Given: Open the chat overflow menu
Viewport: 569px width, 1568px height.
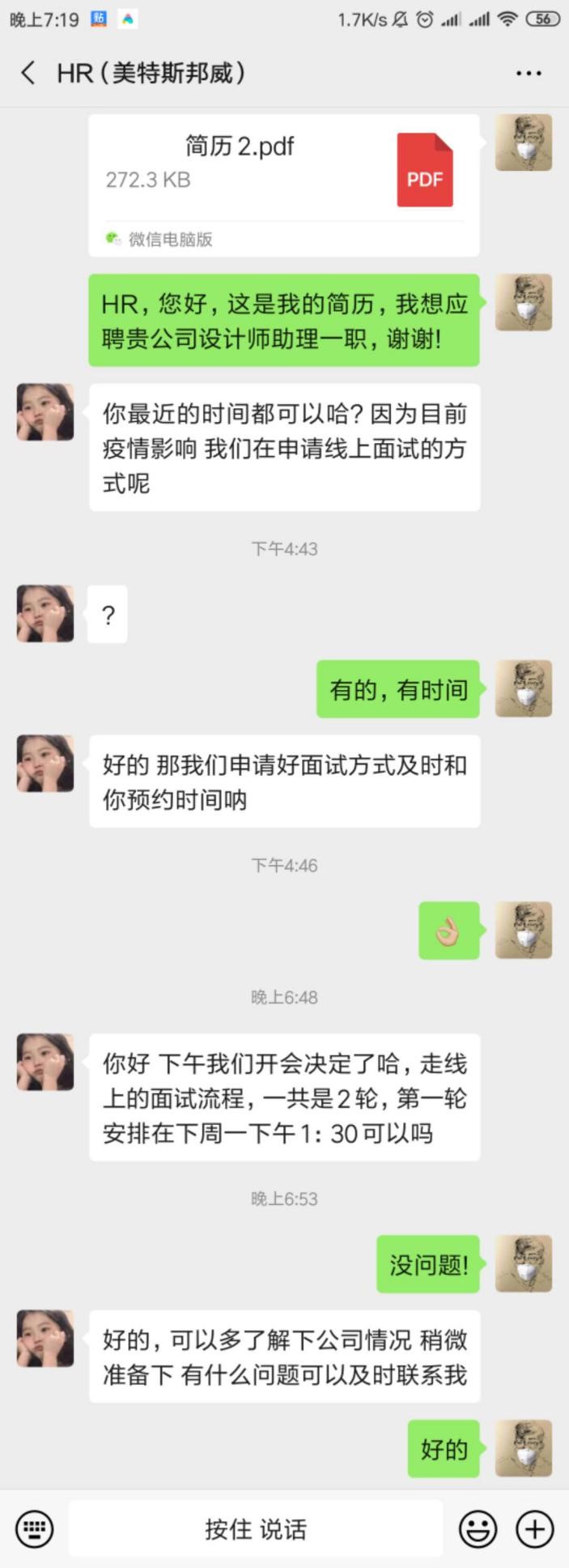Looking at the screenshot, I should point(529,73).
